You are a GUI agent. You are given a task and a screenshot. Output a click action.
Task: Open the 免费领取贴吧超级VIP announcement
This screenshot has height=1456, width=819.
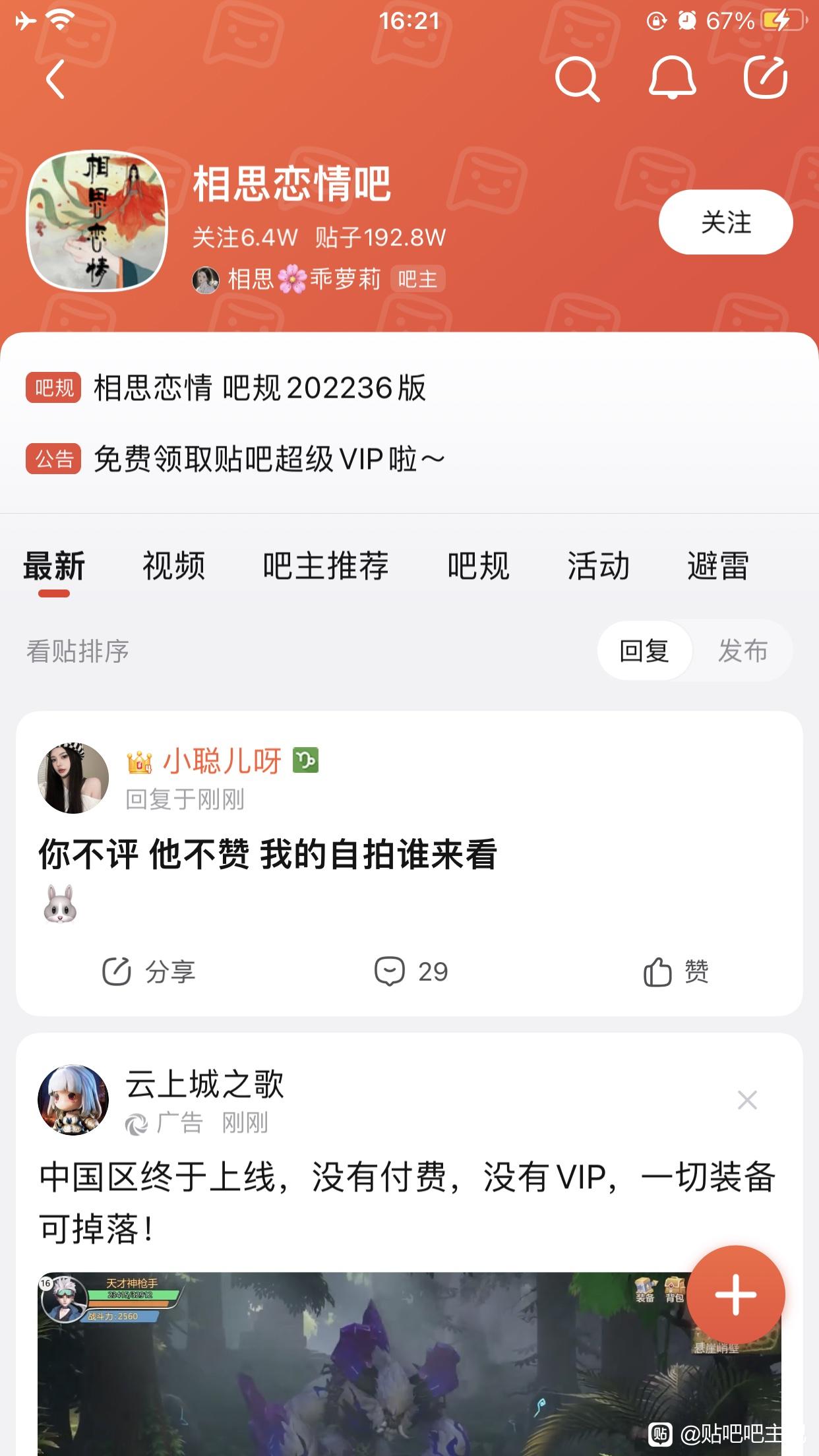coord(269,459)
